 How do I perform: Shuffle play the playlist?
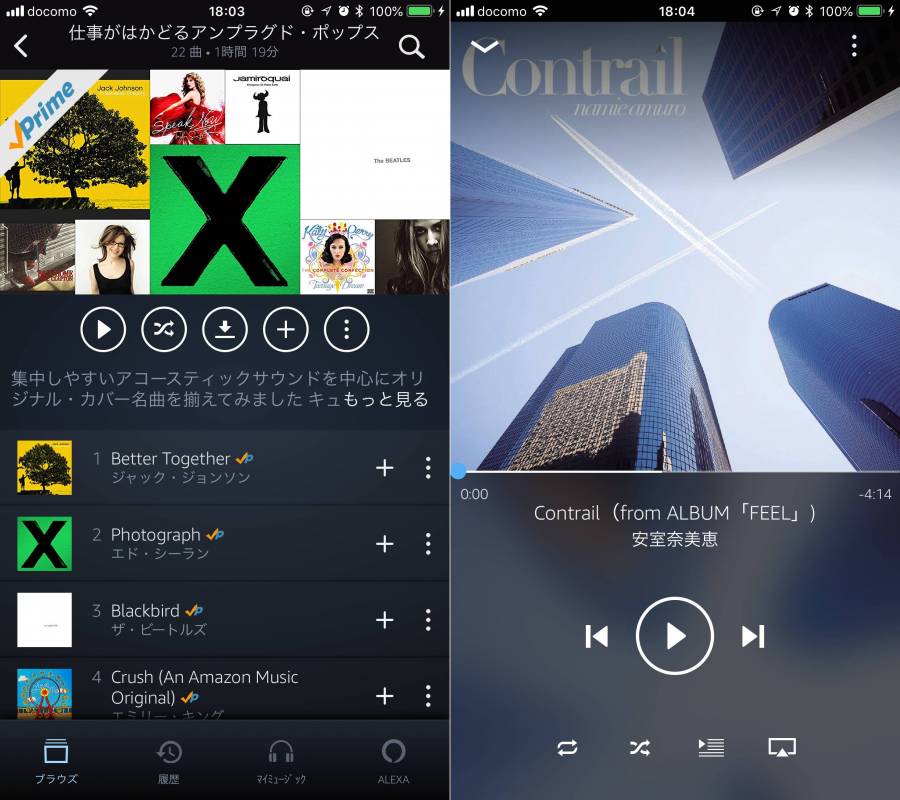point(164,329)
